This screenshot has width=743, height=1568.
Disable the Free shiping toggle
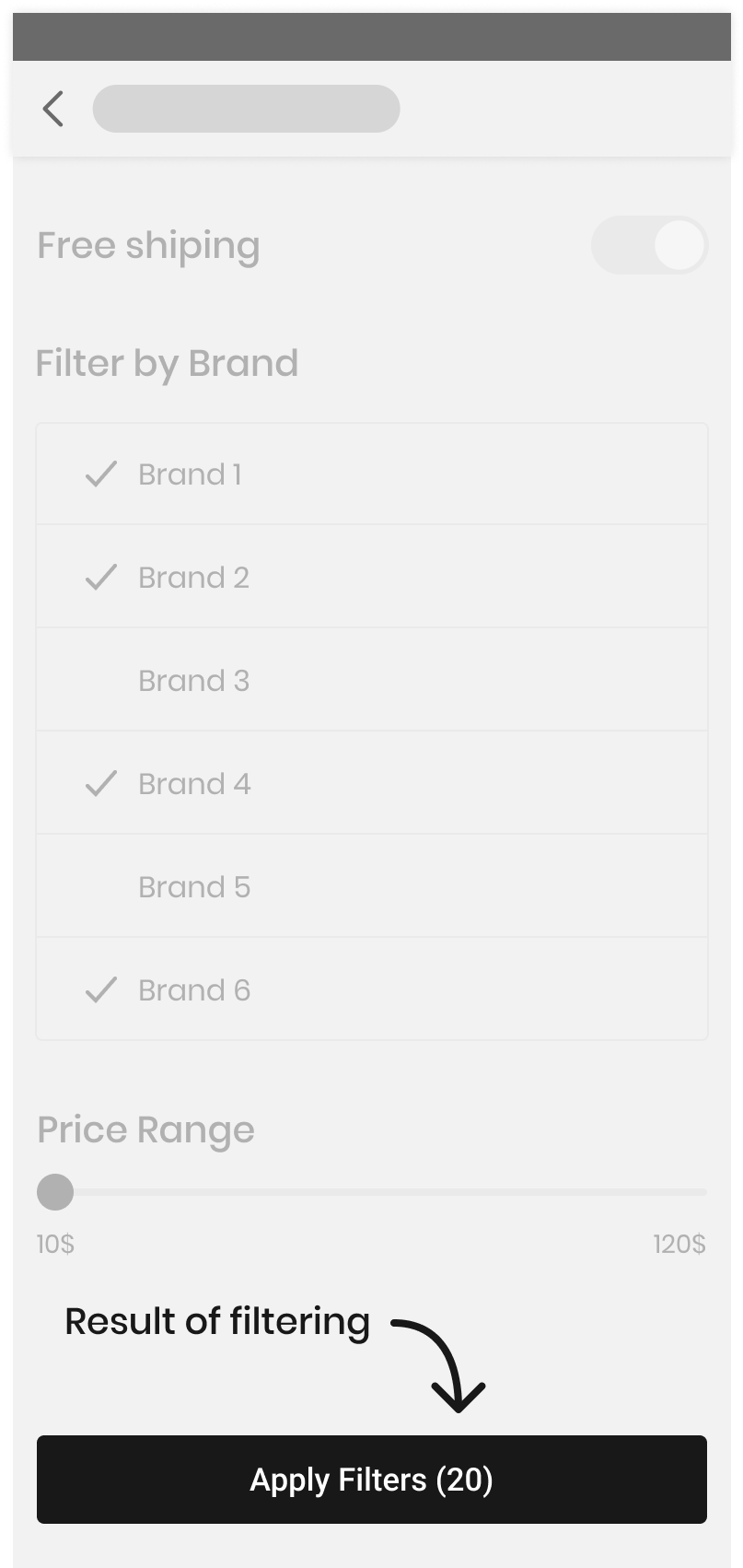click(649, 244)
